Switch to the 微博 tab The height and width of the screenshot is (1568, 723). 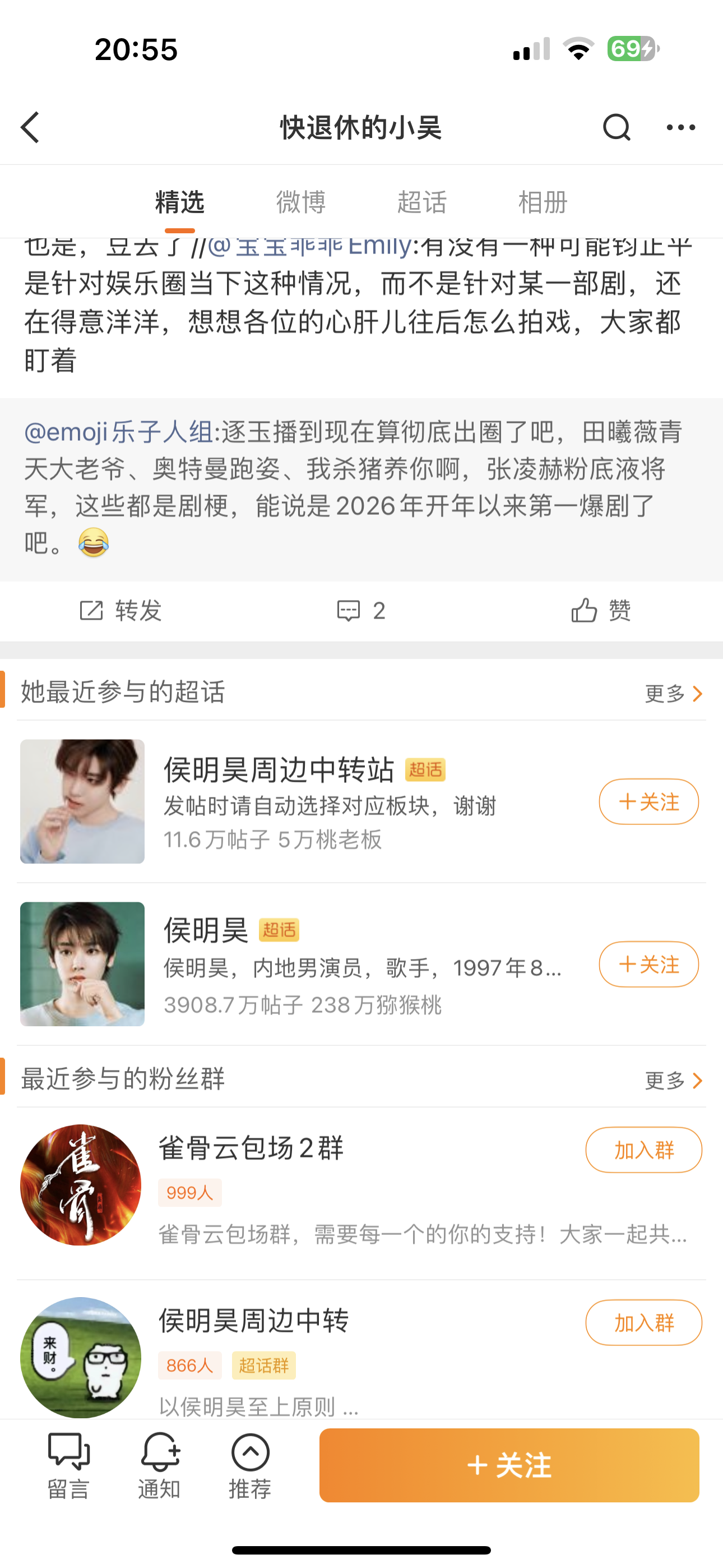coord(300,202)
